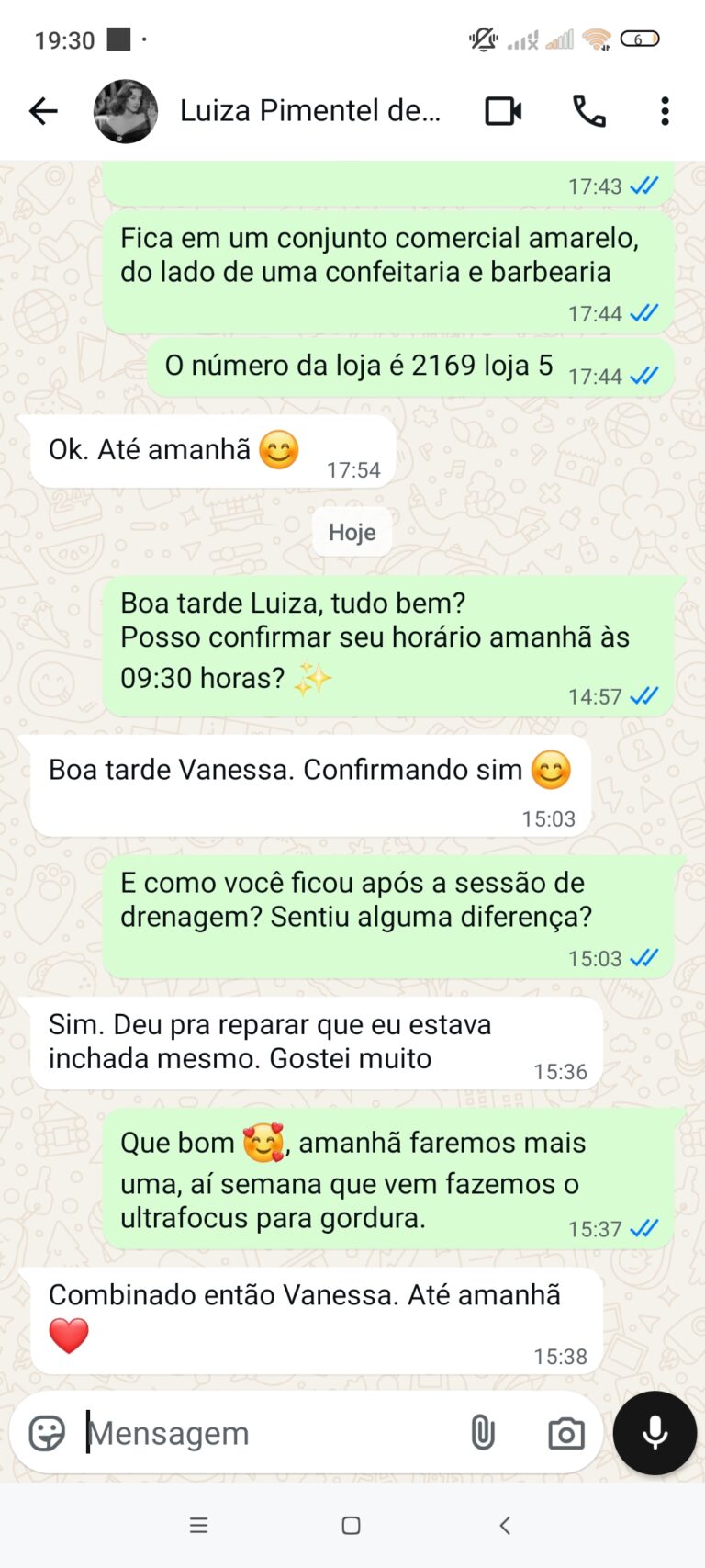Open the chat options three-dot menu

[x=664, y=110]
